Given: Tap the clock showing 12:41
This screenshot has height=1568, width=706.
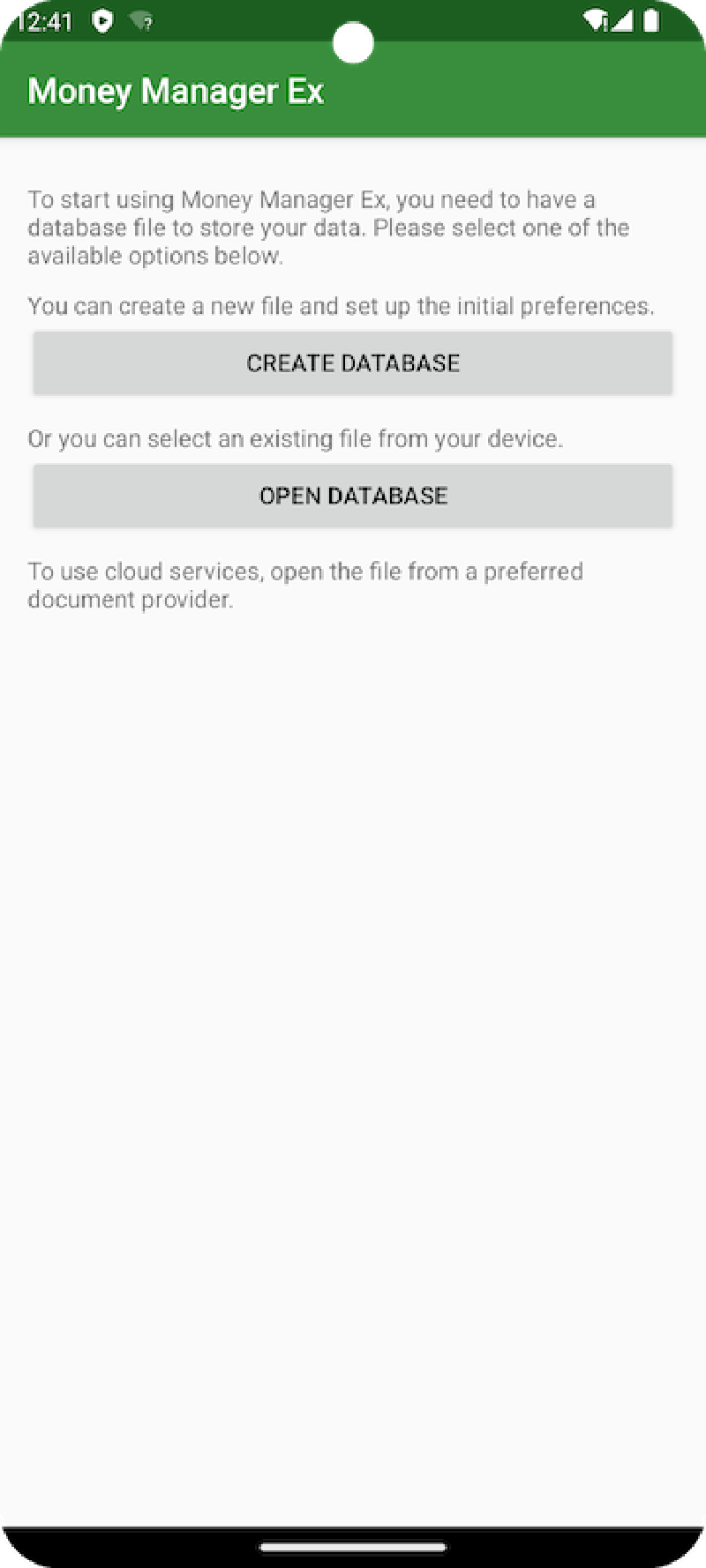Looking at the screenshot, I should click(x=46, y=19).
